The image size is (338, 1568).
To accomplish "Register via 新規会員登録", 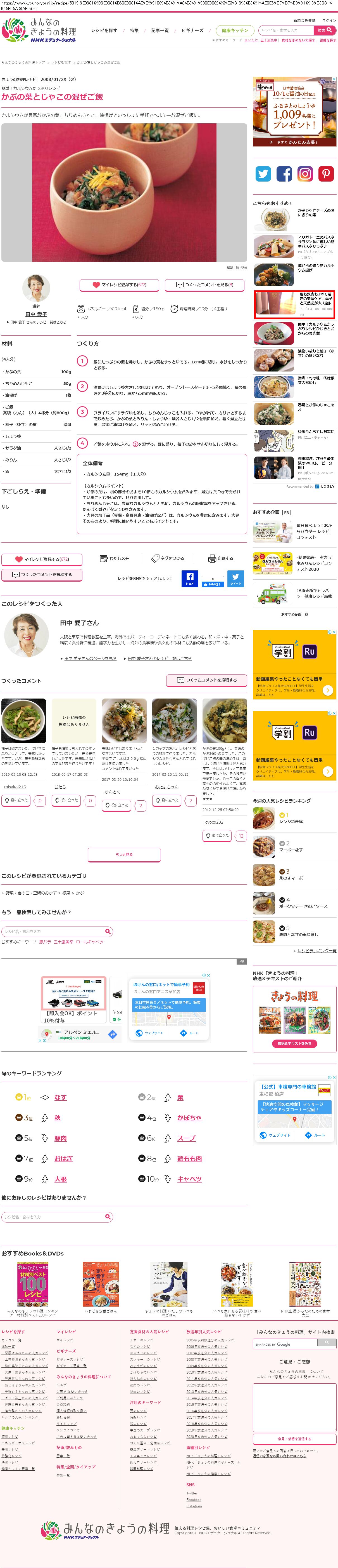I will tap(304, 20).
